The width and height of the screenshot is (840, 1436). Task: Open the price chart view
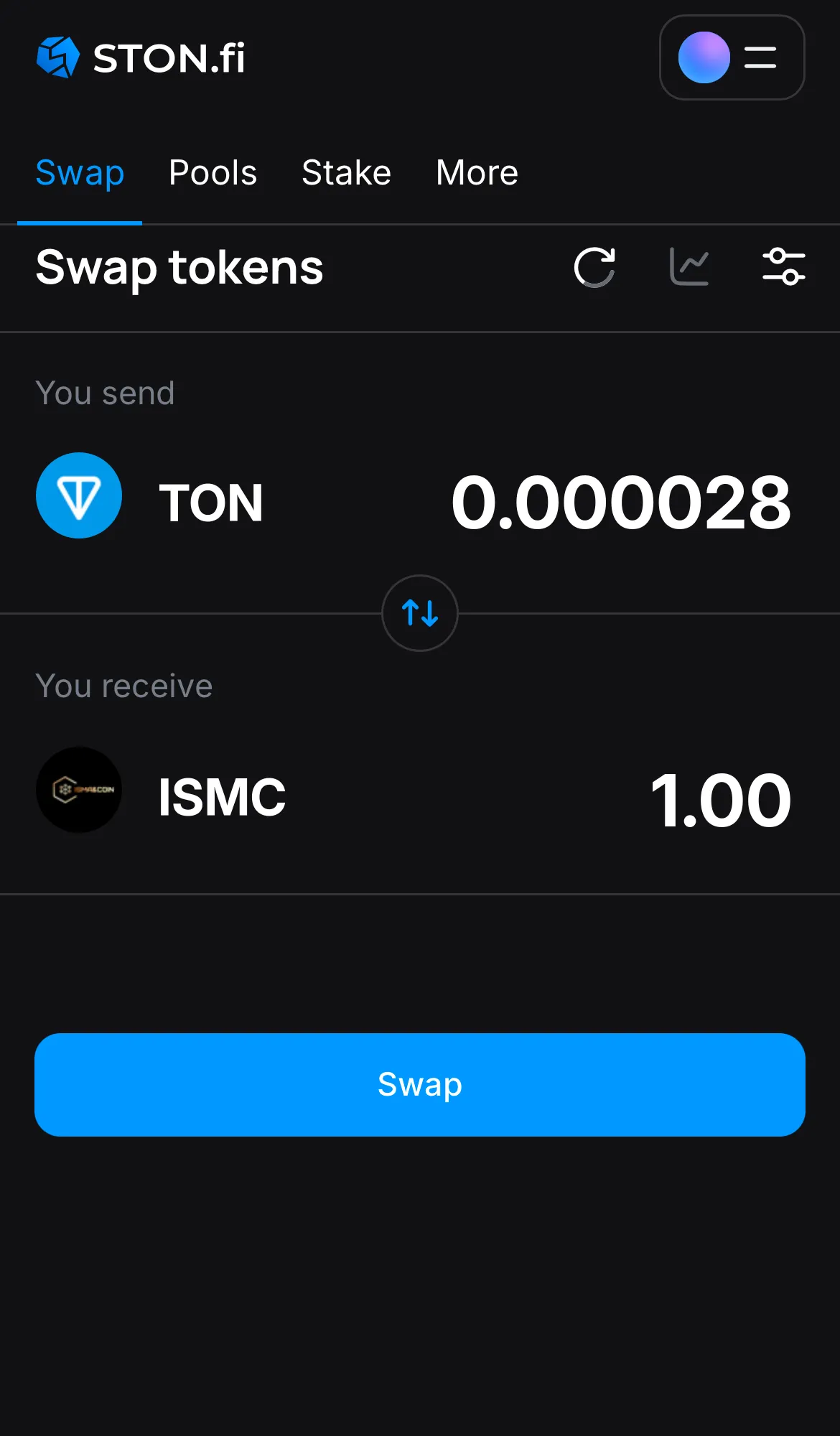(689, 267)
